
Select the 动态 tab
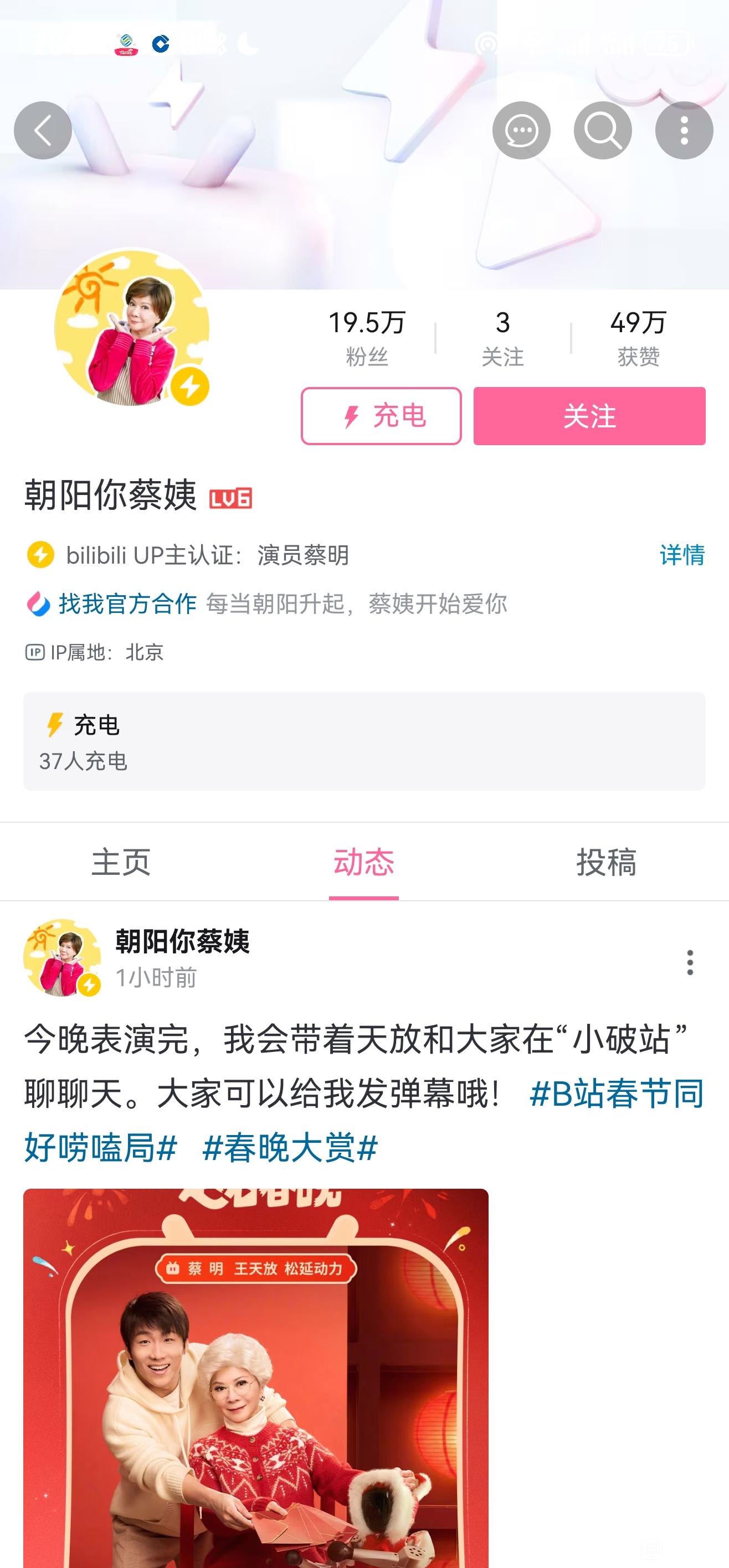(x=363, y=862)
